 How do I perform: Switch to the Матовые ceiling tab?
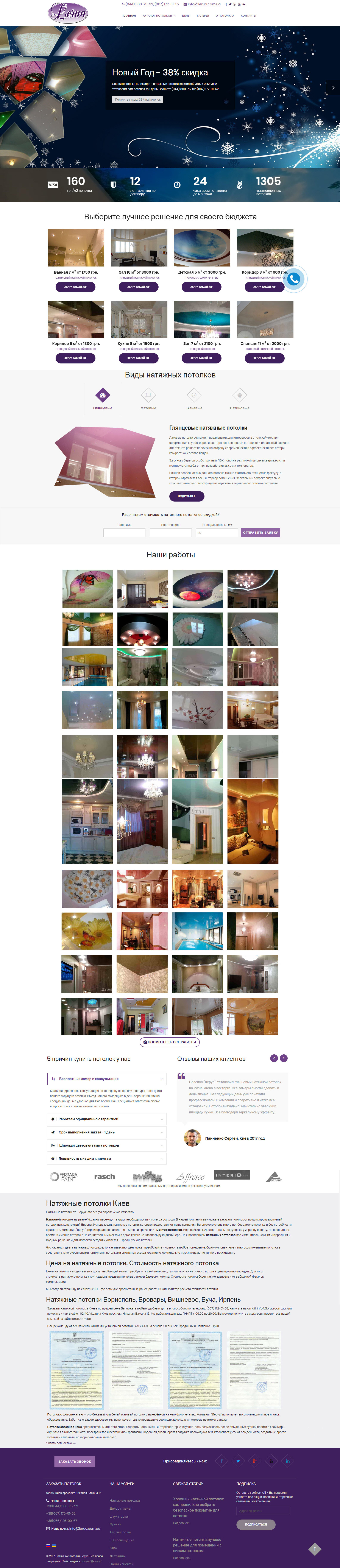[148, 399]
